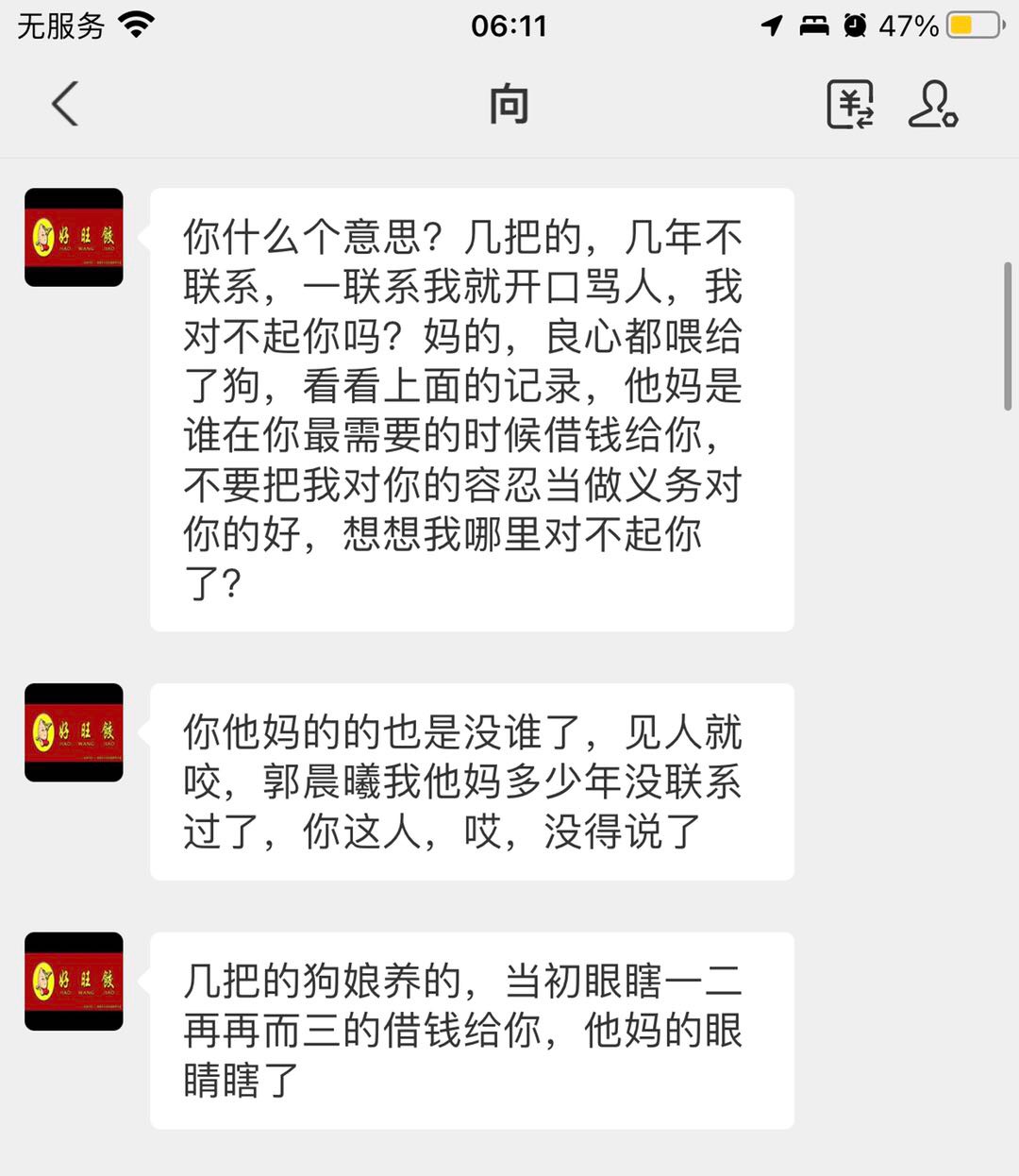Image resolution: width=1019 pixels, height=1176 pixels.
Task: Open contact profile settings icon
Action: coord(932,104)
